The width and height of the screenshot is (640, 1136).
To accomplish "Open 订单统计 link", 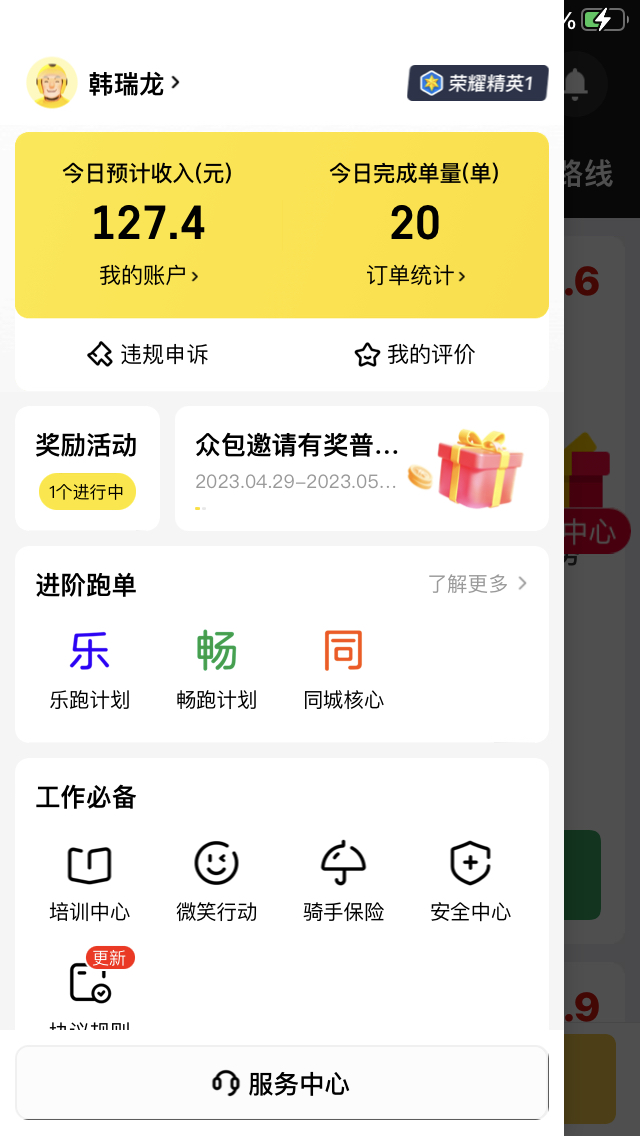I will click(415, 276).
